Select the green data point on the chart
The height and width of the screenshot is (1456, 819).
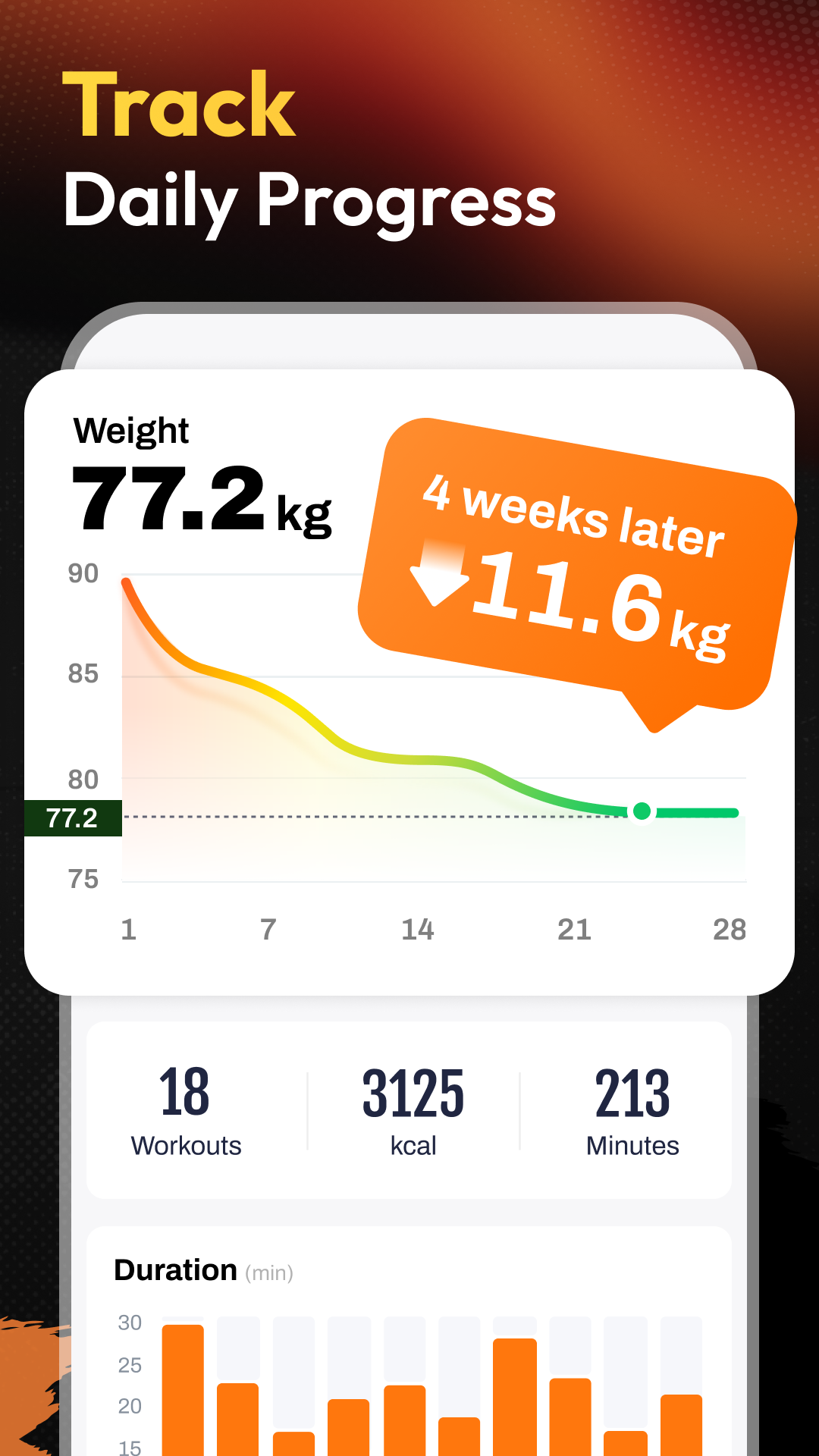[x=641, y=811]
